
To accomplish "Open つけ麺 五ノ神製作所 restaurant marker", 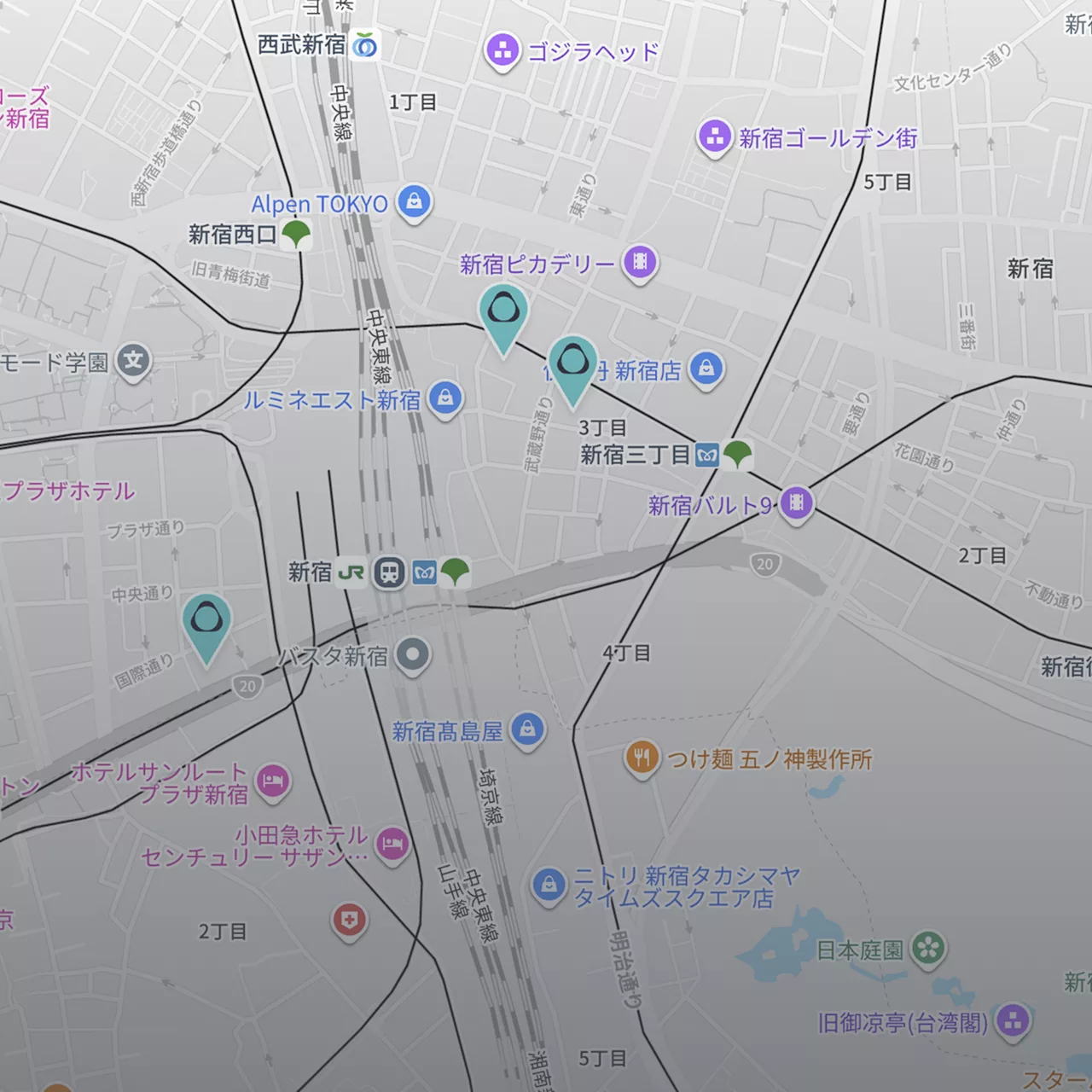I will pos(642,758).
